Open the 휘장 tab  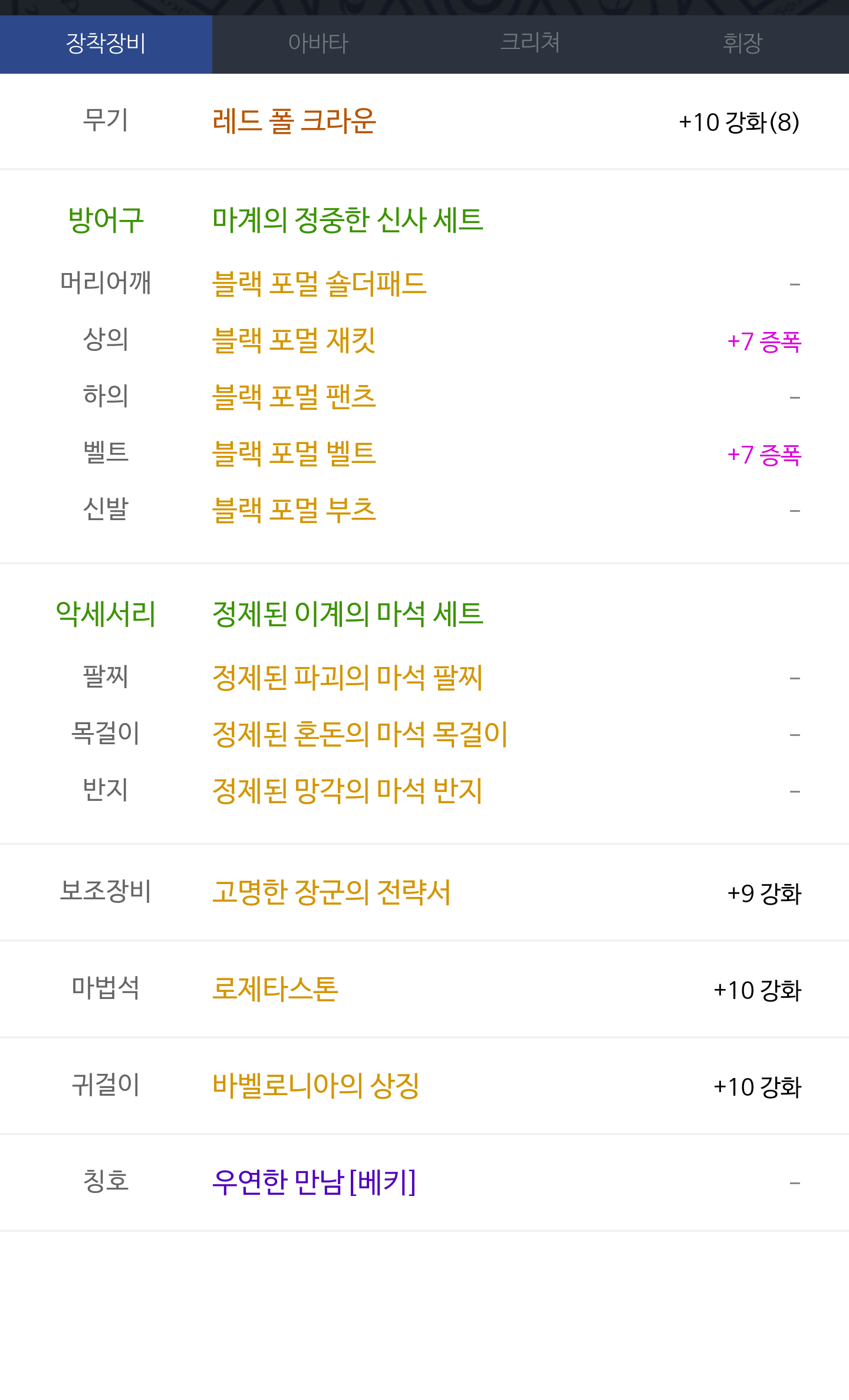click(x=742, y=44)
